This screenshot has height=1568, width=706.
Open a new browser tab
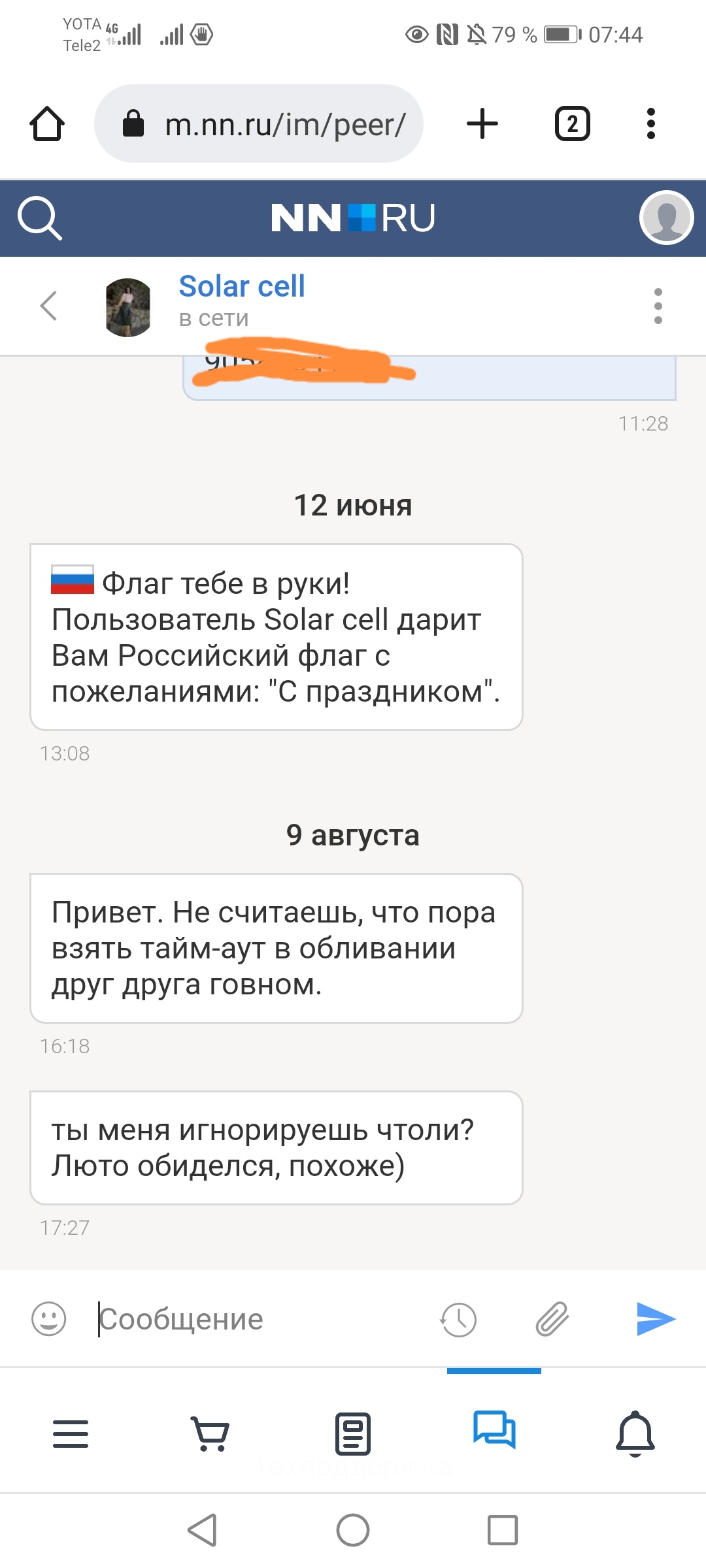pyautogui.click(x=482, y=123)
